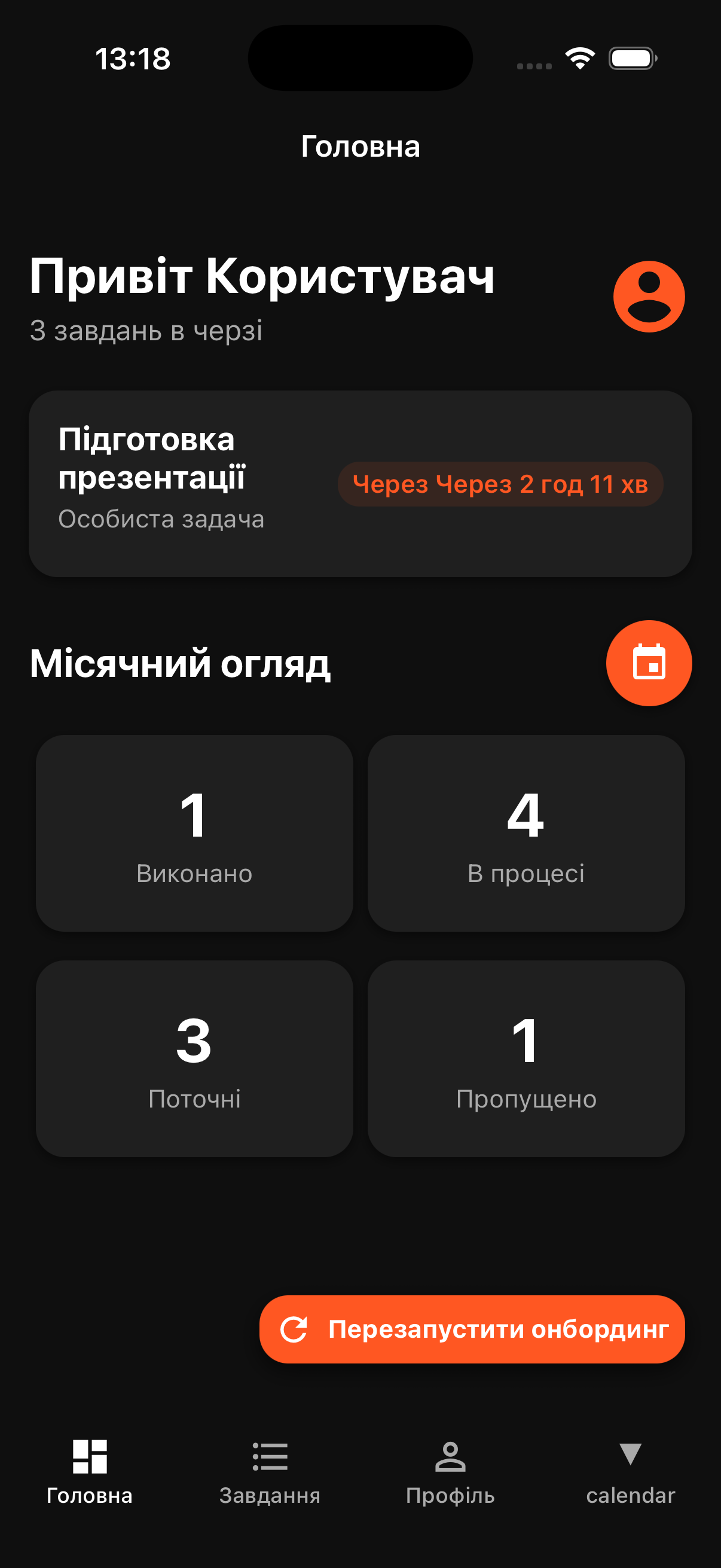Switch to the calendar tab
This screenshot has height=1568, width=721.
pyautogui.click(x=630, y=1471)
